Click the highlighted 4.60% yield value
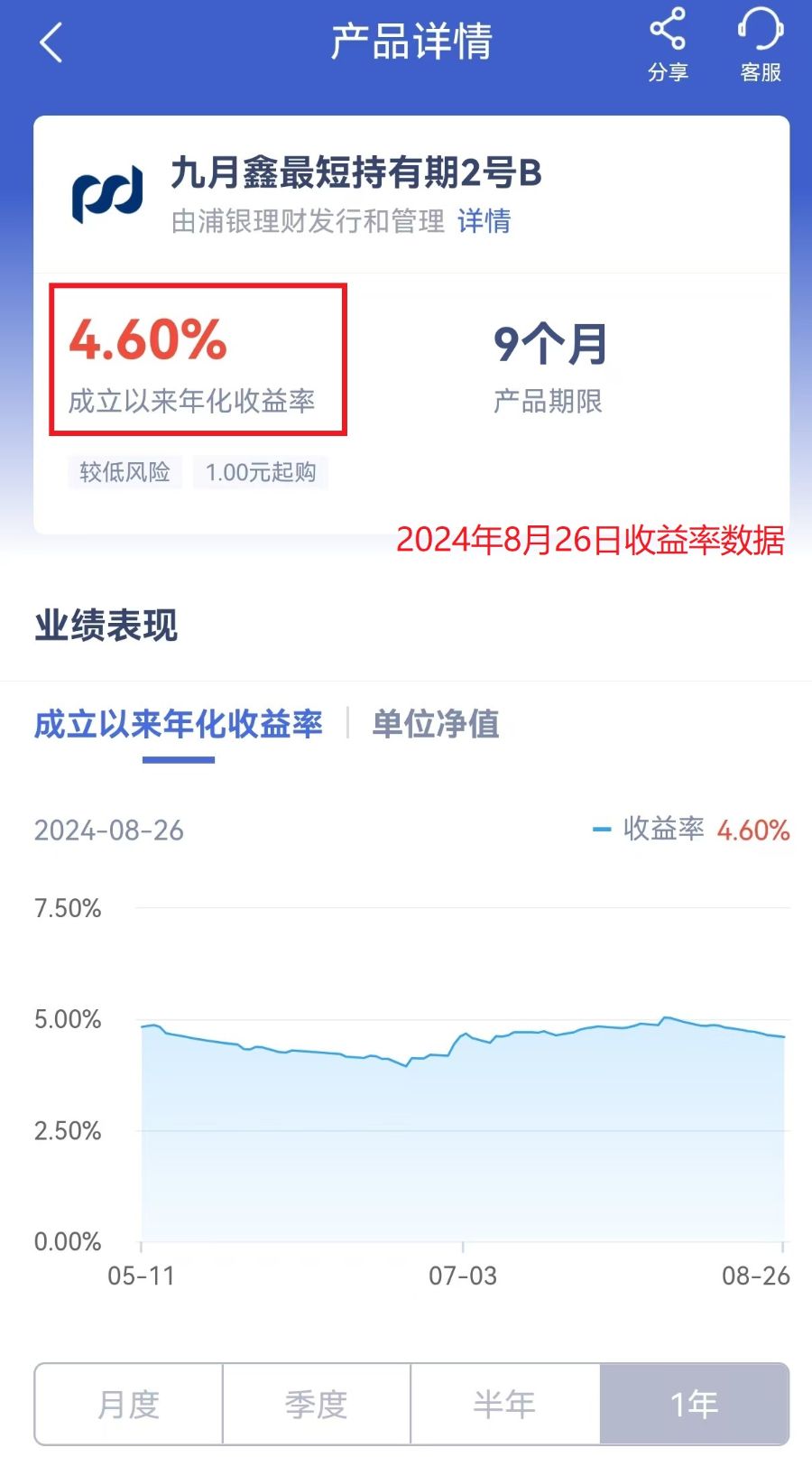812x1457 pixels. (147, 341)
